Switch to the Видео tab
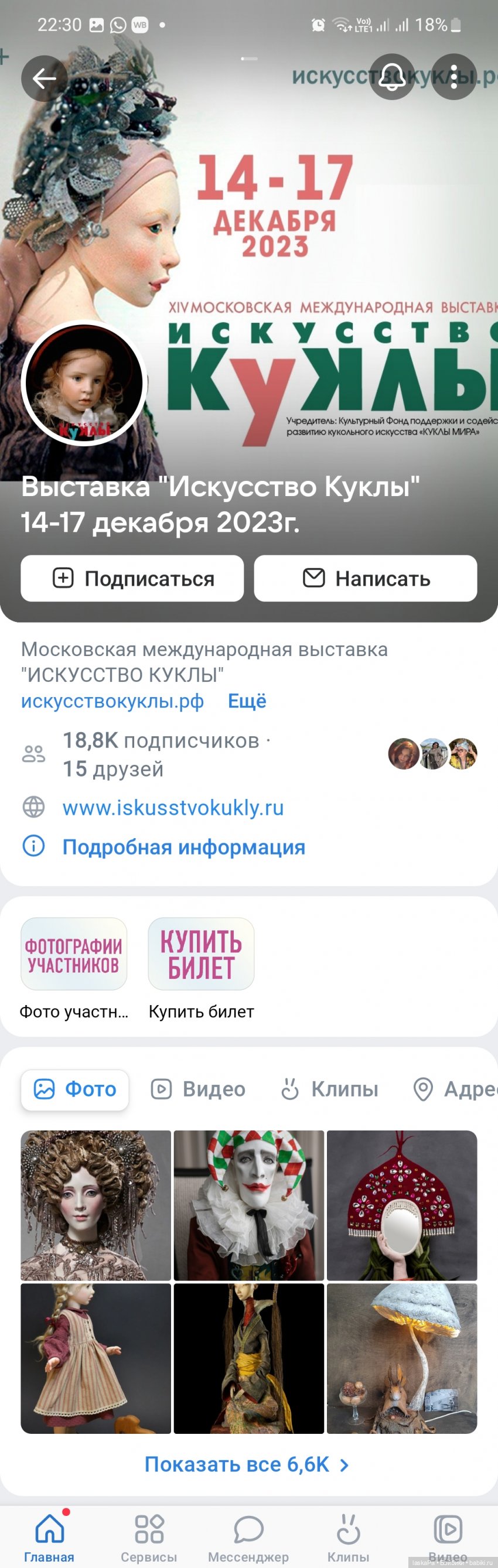 [x=199, y=1089]
